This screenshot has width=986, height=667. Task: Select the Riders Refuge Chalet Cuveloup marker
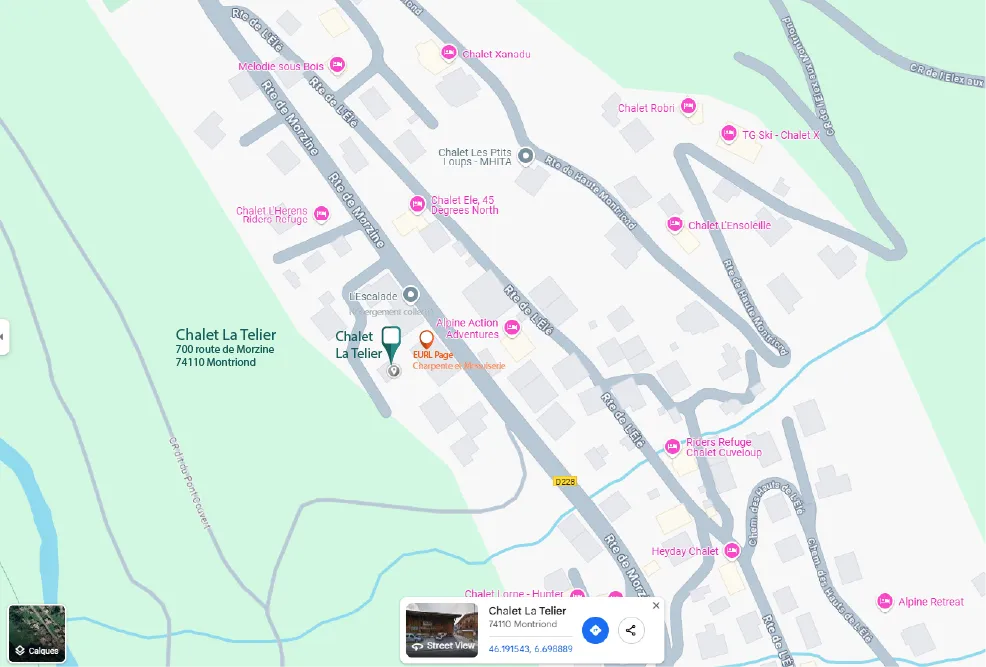pos(673,446)
